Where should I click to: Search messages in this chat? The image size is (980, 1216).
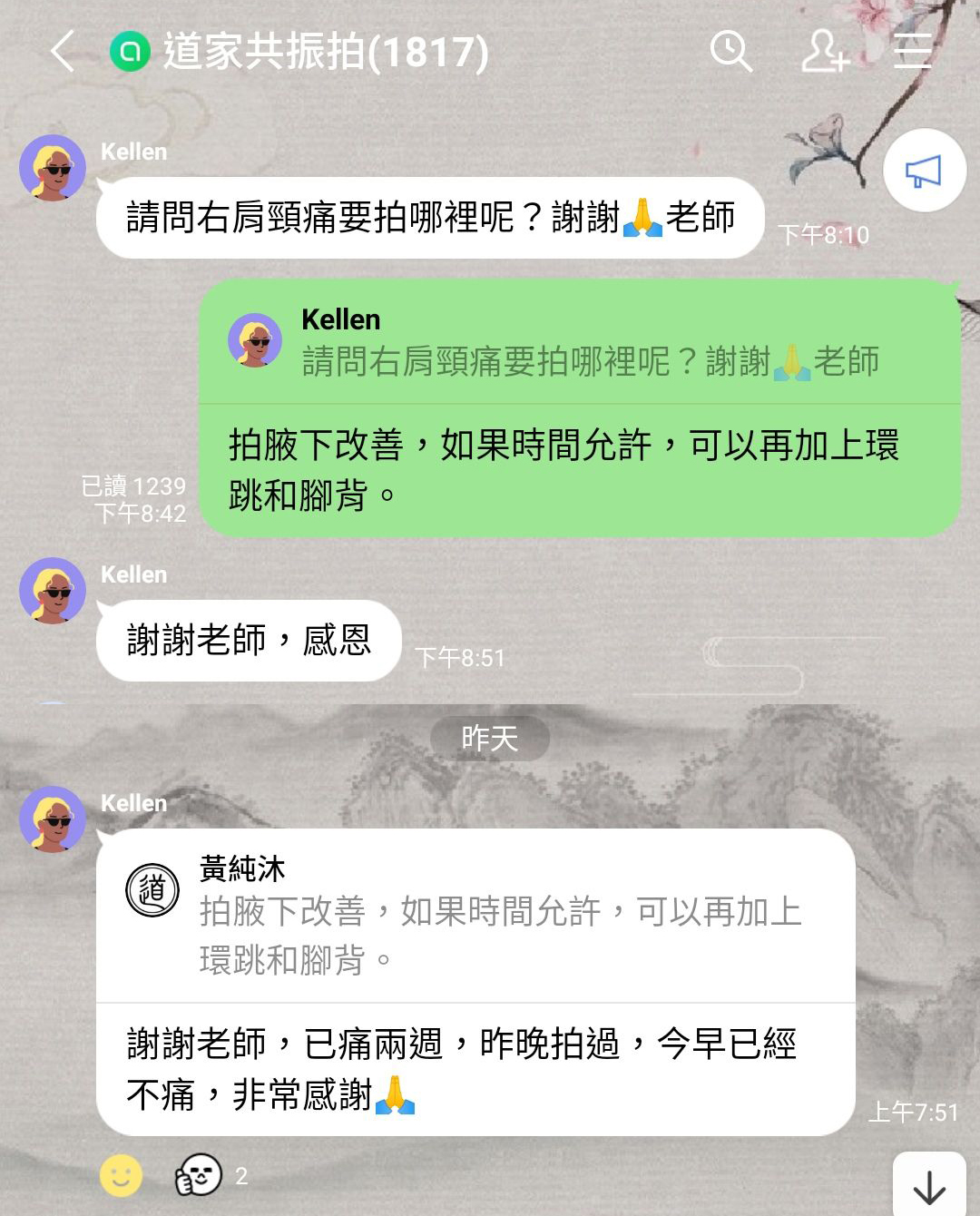click(x=730, y=51)
